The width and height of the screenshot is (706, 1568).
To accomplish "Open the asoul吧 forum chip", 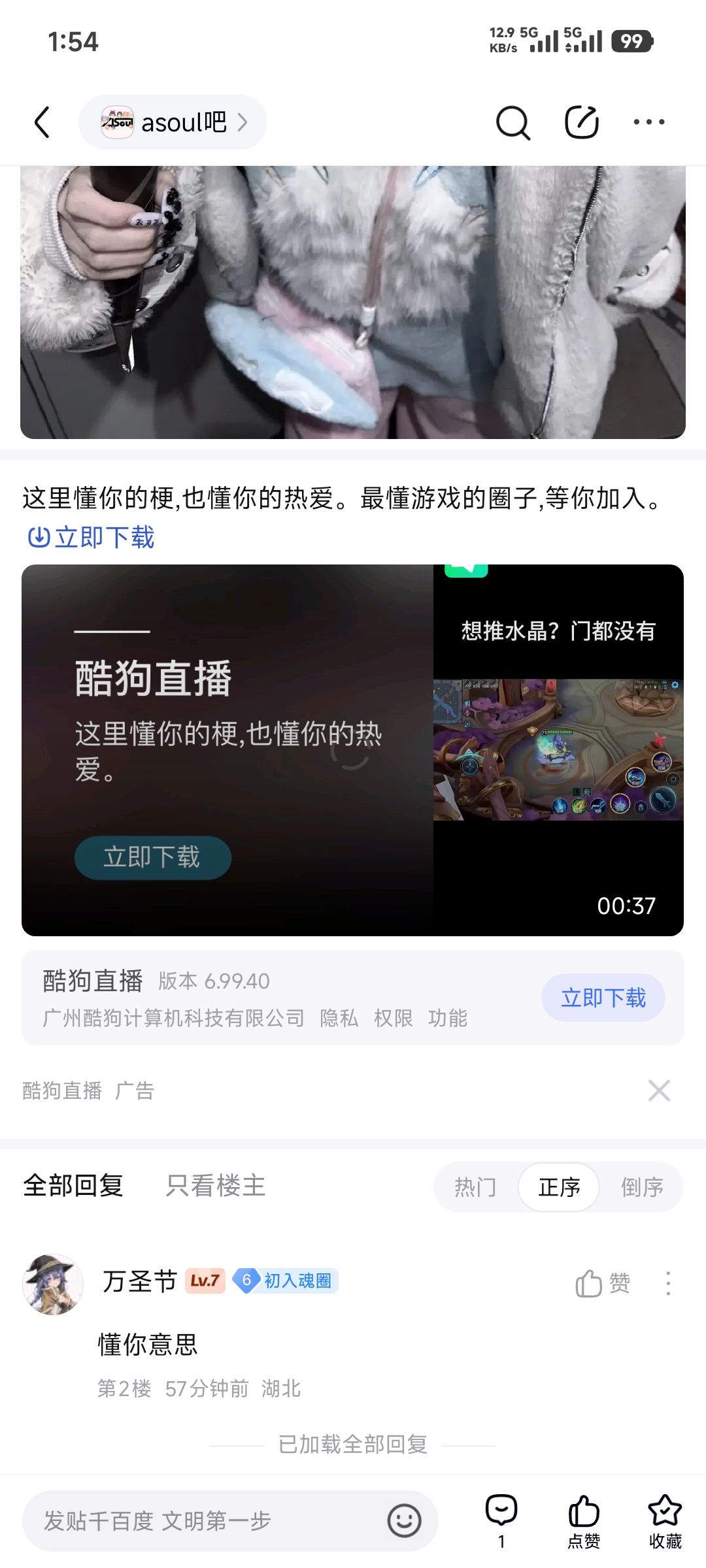I will (173, 122).
